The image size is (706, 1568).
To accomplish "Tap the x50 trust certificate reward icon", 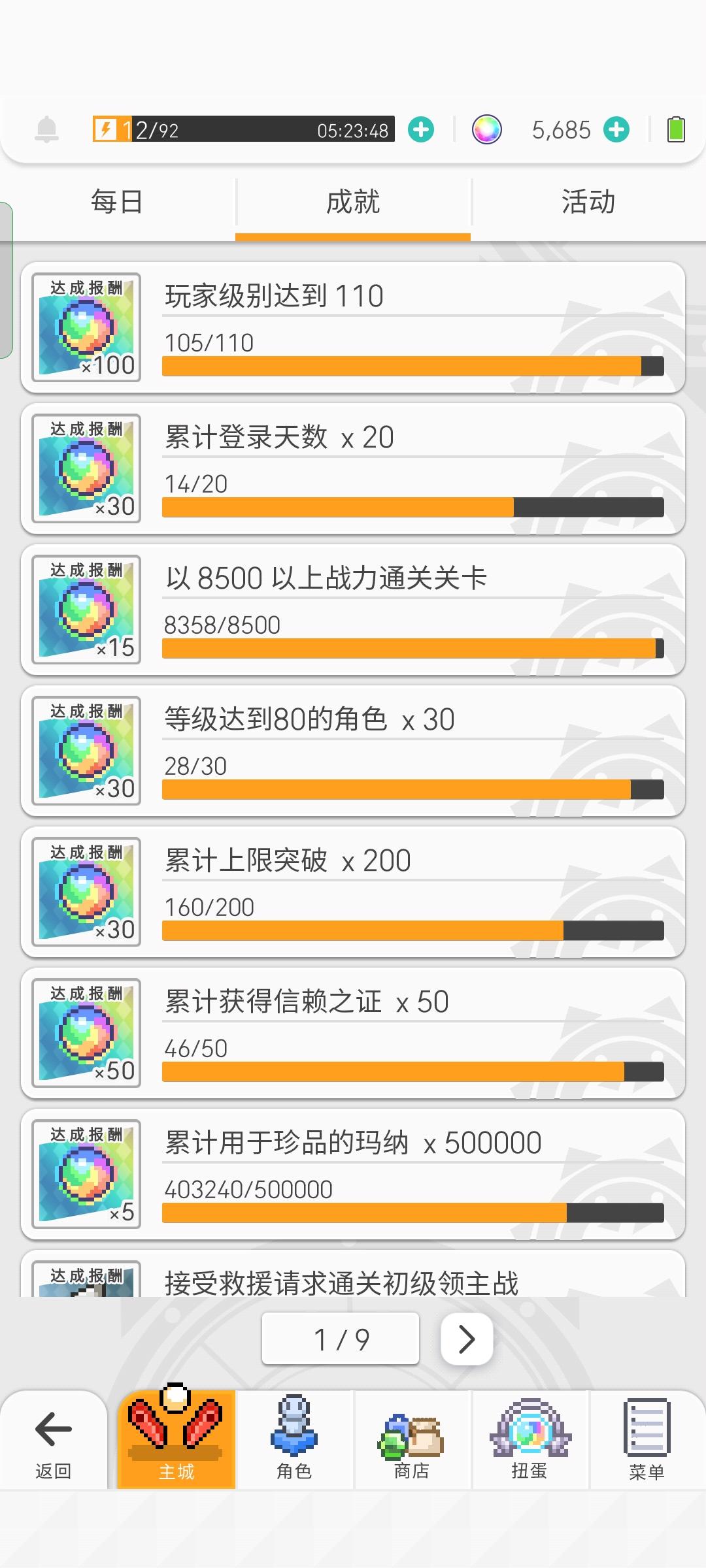I will click(86, 1033).
